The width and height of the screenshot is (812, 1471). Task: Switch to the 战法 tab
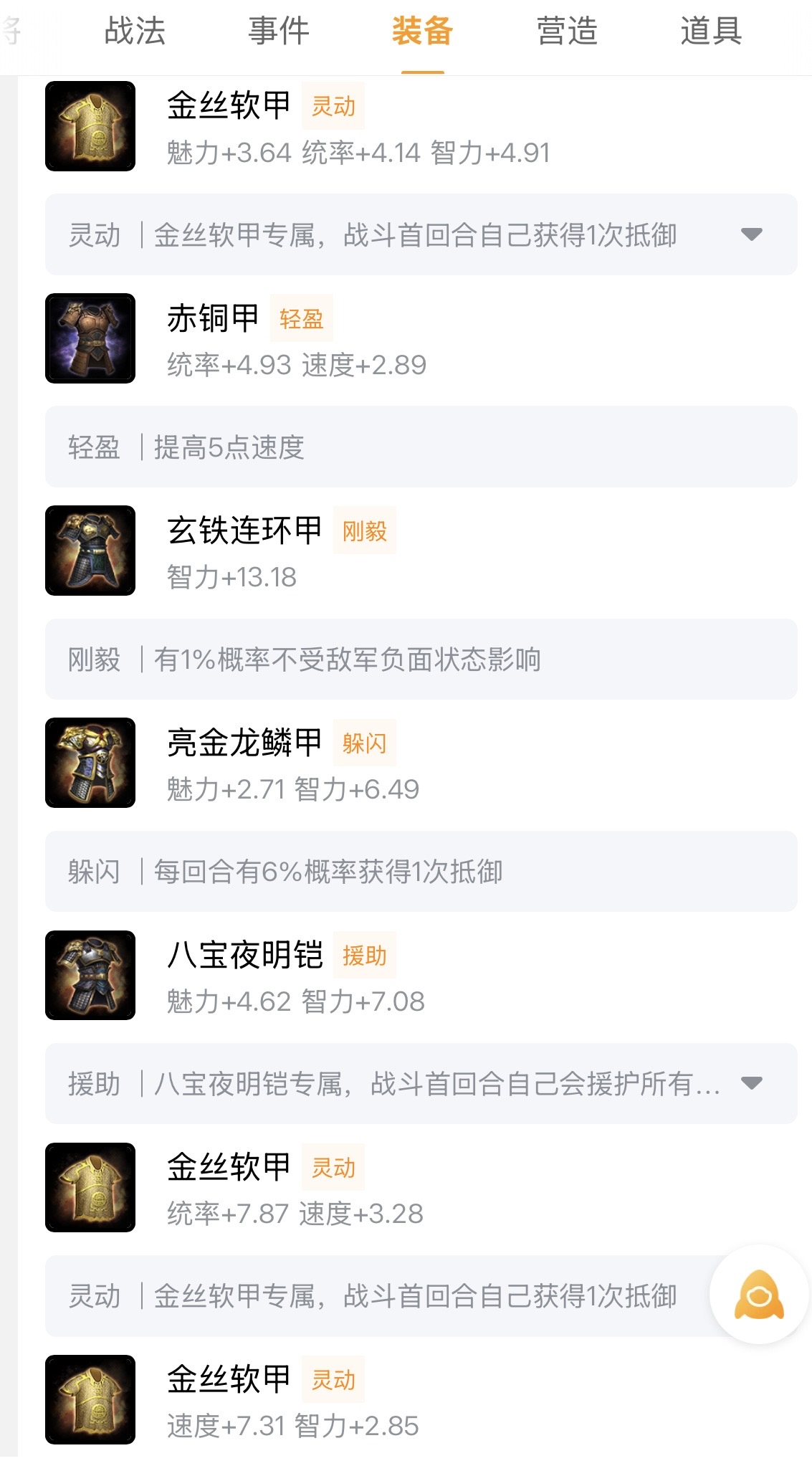135,32
